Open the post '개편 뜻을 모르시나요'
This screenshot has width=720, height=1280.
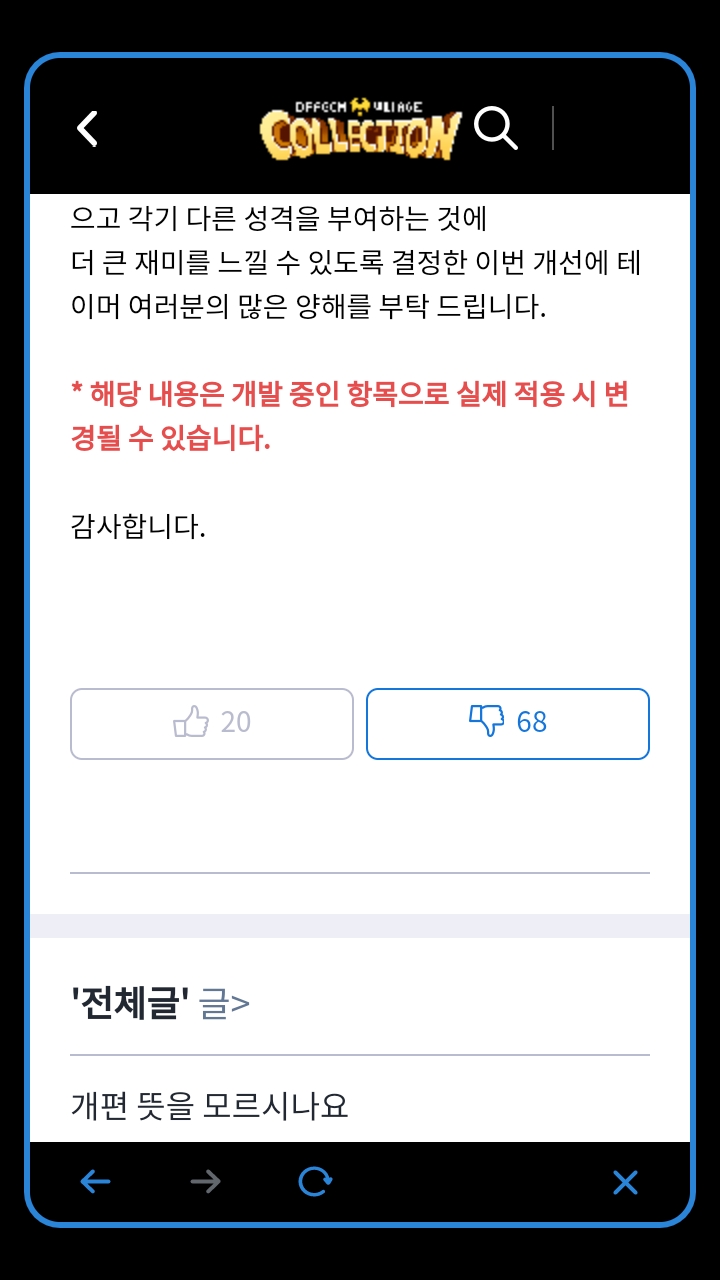[209, 1105]
